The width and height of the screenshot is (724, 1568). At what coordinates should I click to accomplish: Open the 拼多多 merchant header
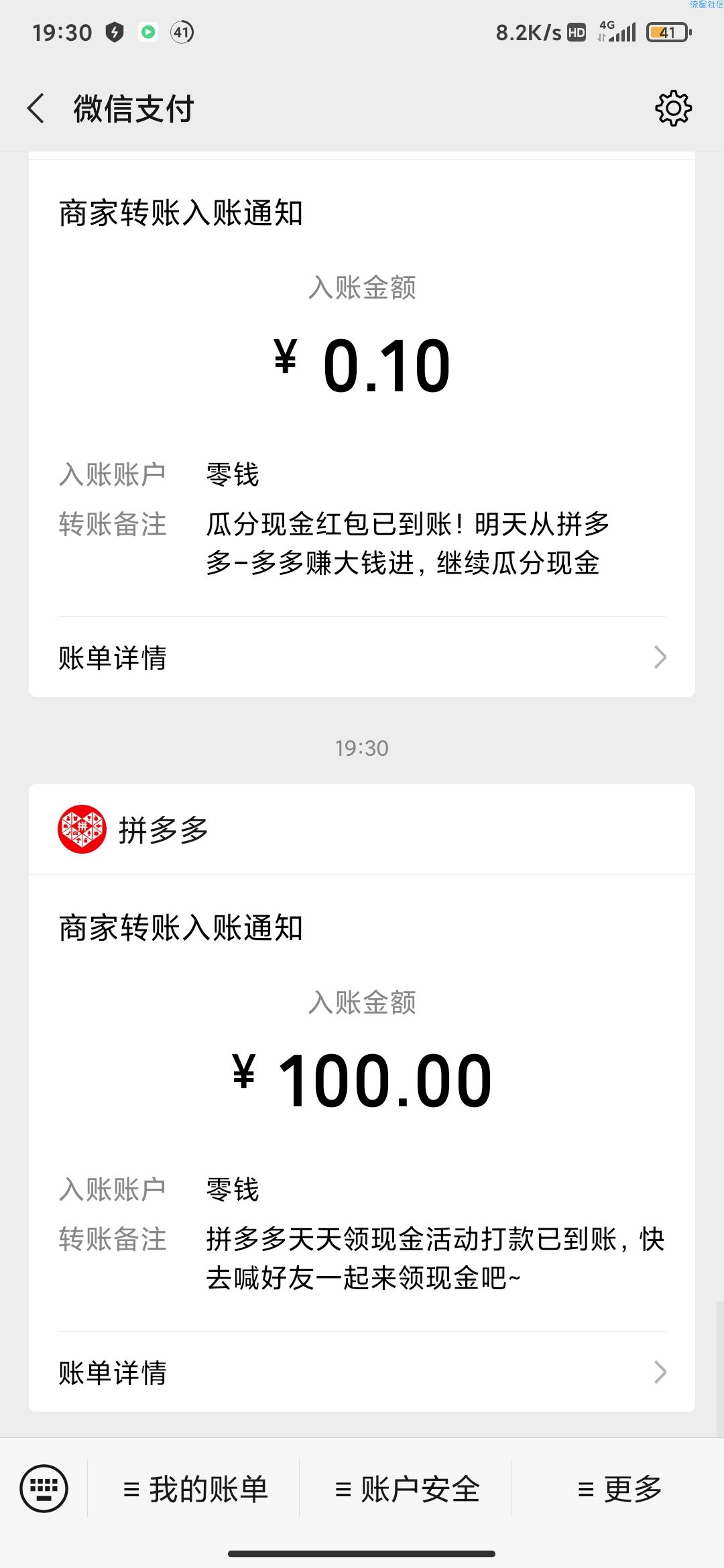pos(362,830)
